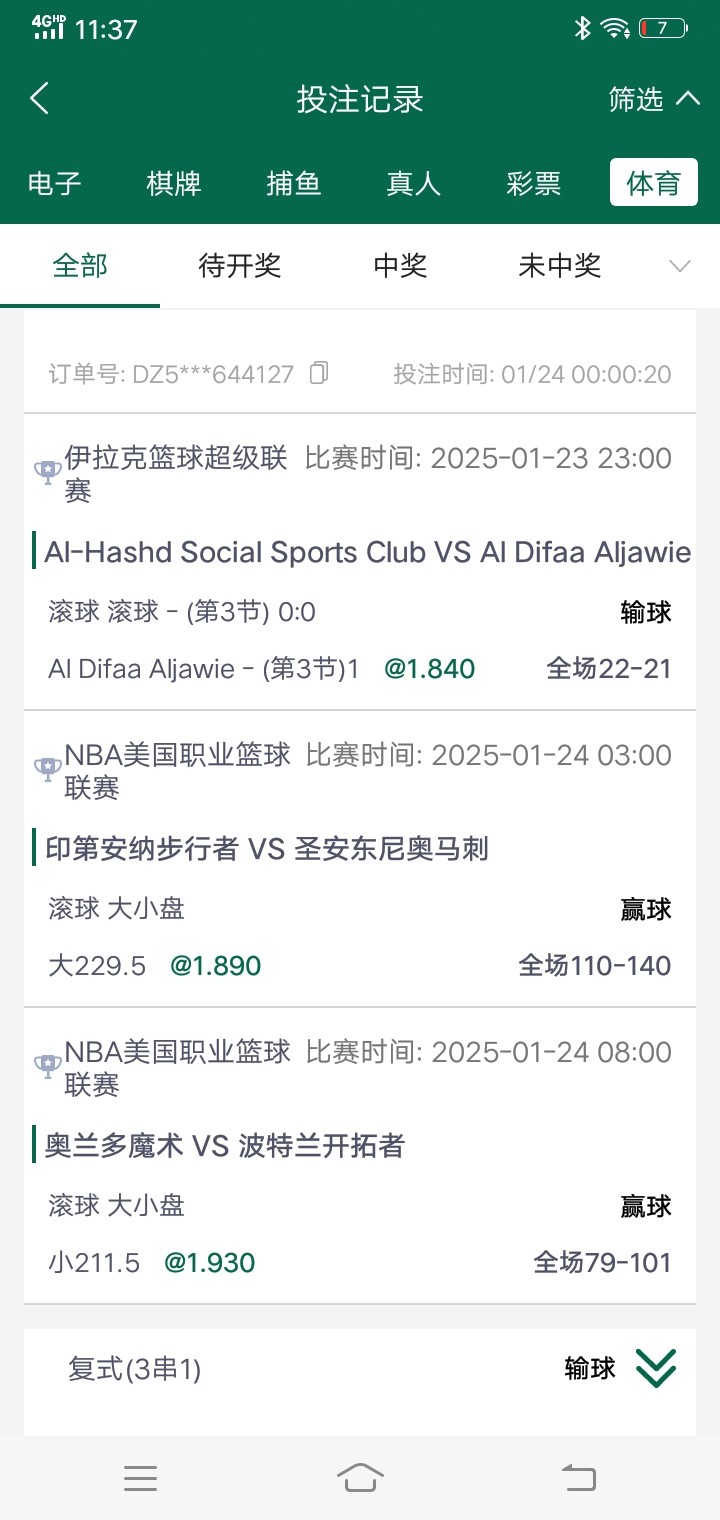The image size is (720, 1520).
Task: Expand the 复式(3串1) details
Action: pyautogui.click(x=656, y=1368)
